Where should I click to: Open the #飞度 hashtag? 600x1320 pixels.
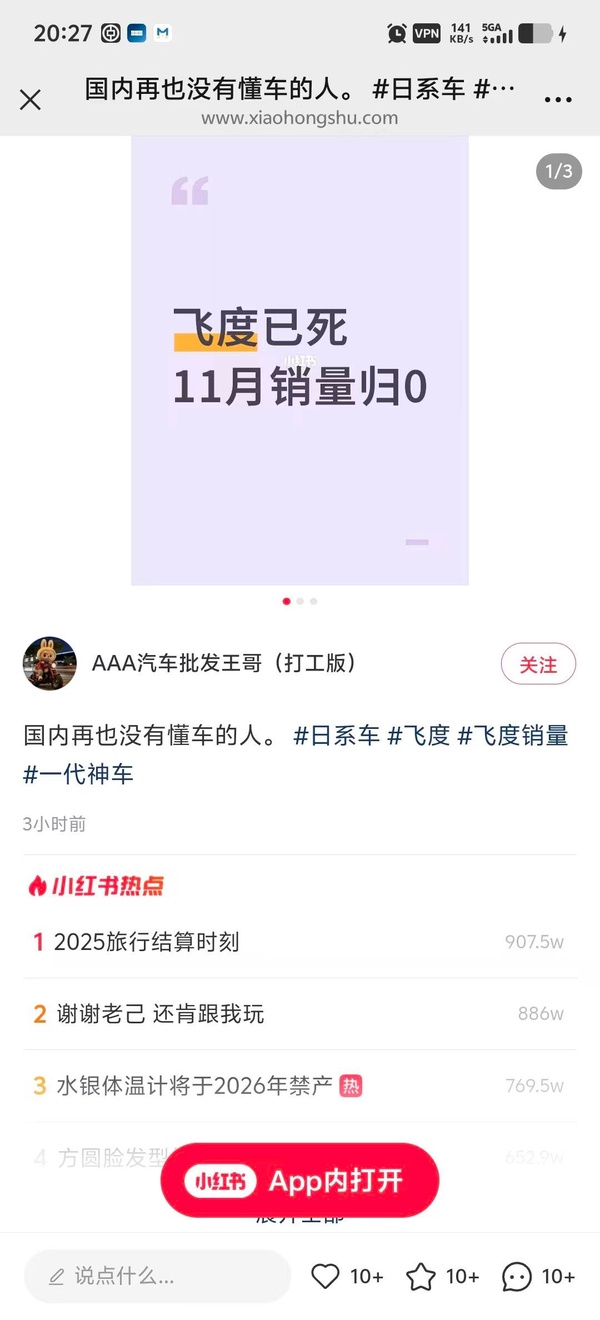tap(419, 736)
